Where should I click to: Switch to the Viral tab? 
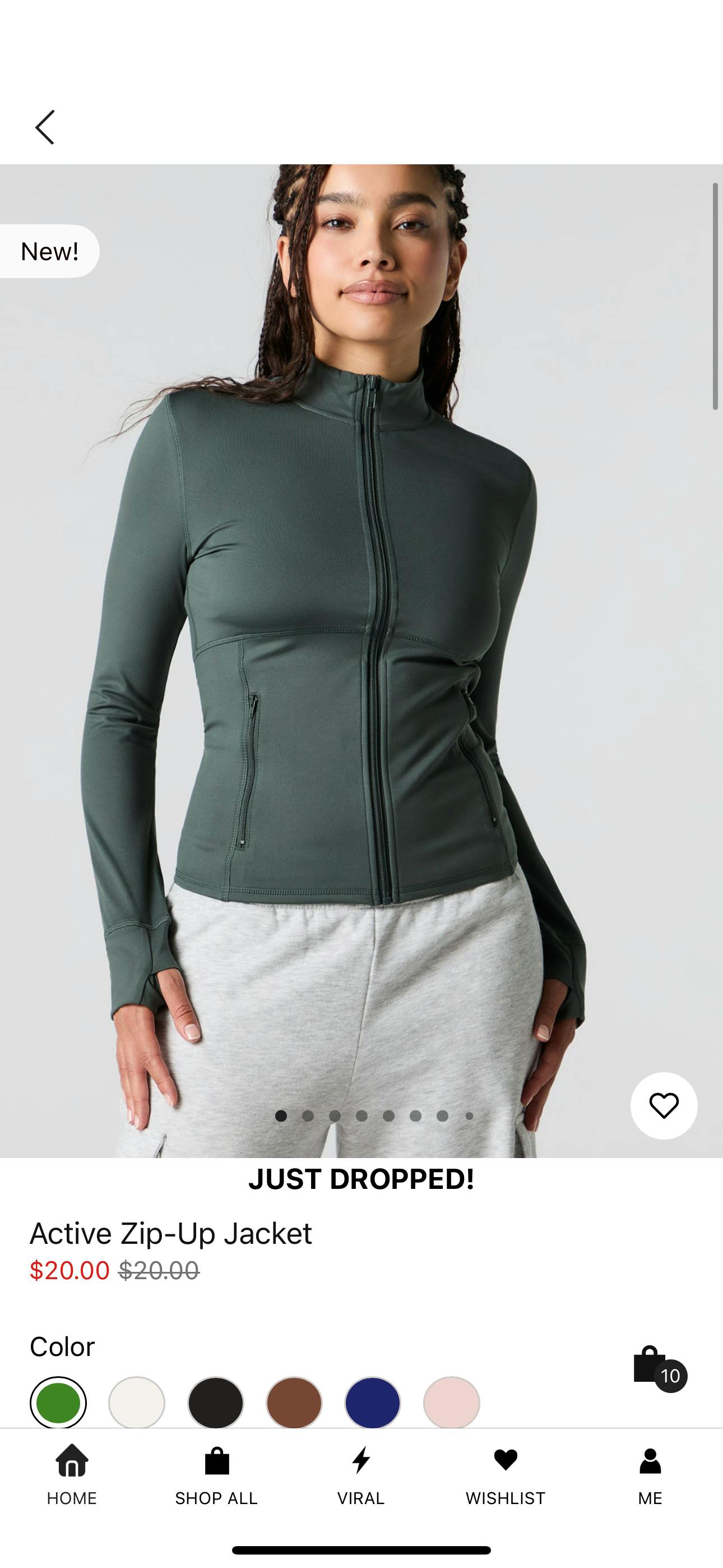361,1475
